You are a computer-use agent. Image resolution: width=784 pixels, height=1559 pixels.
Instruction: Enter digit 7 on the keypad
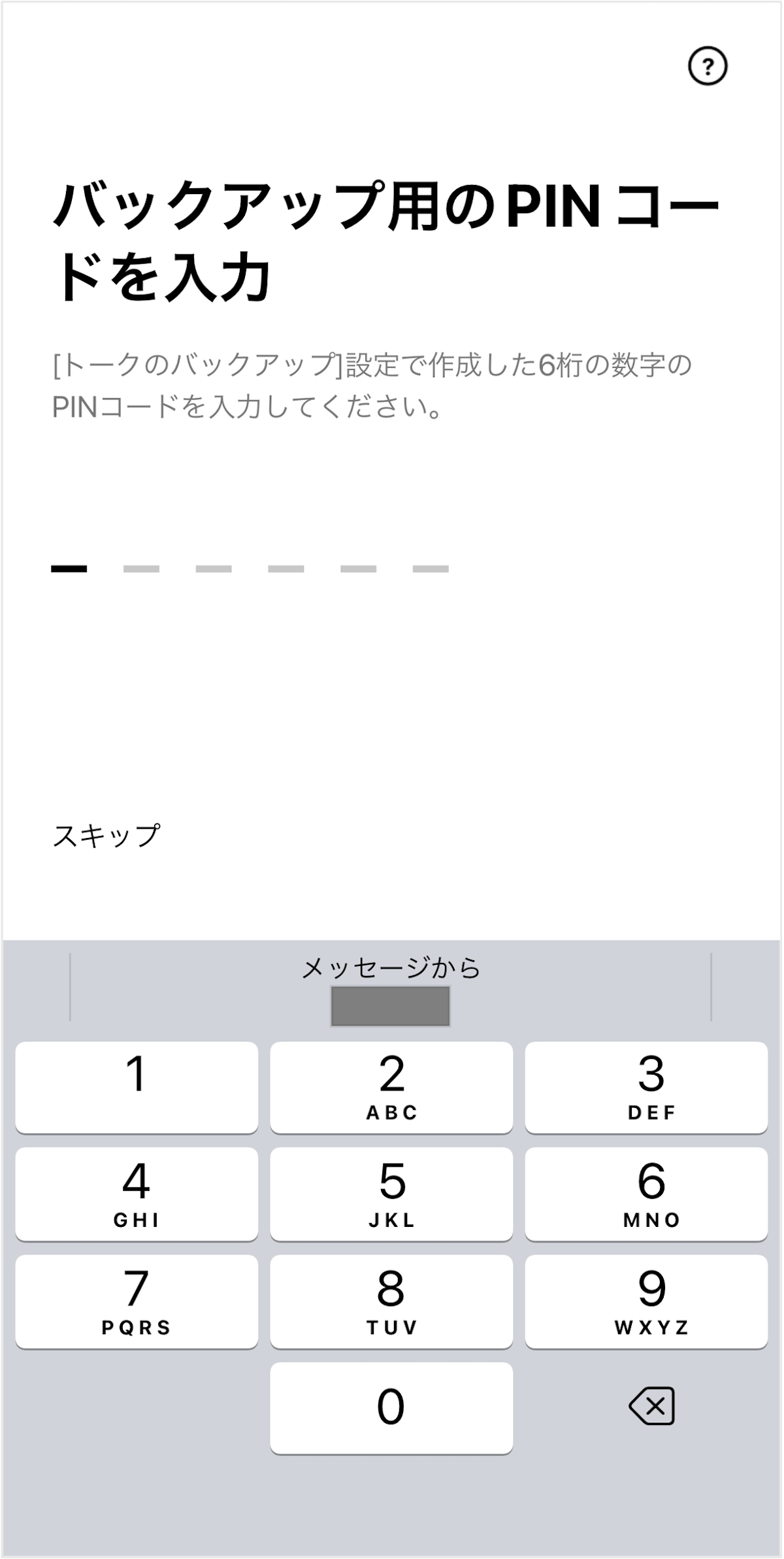[137, 1301]
